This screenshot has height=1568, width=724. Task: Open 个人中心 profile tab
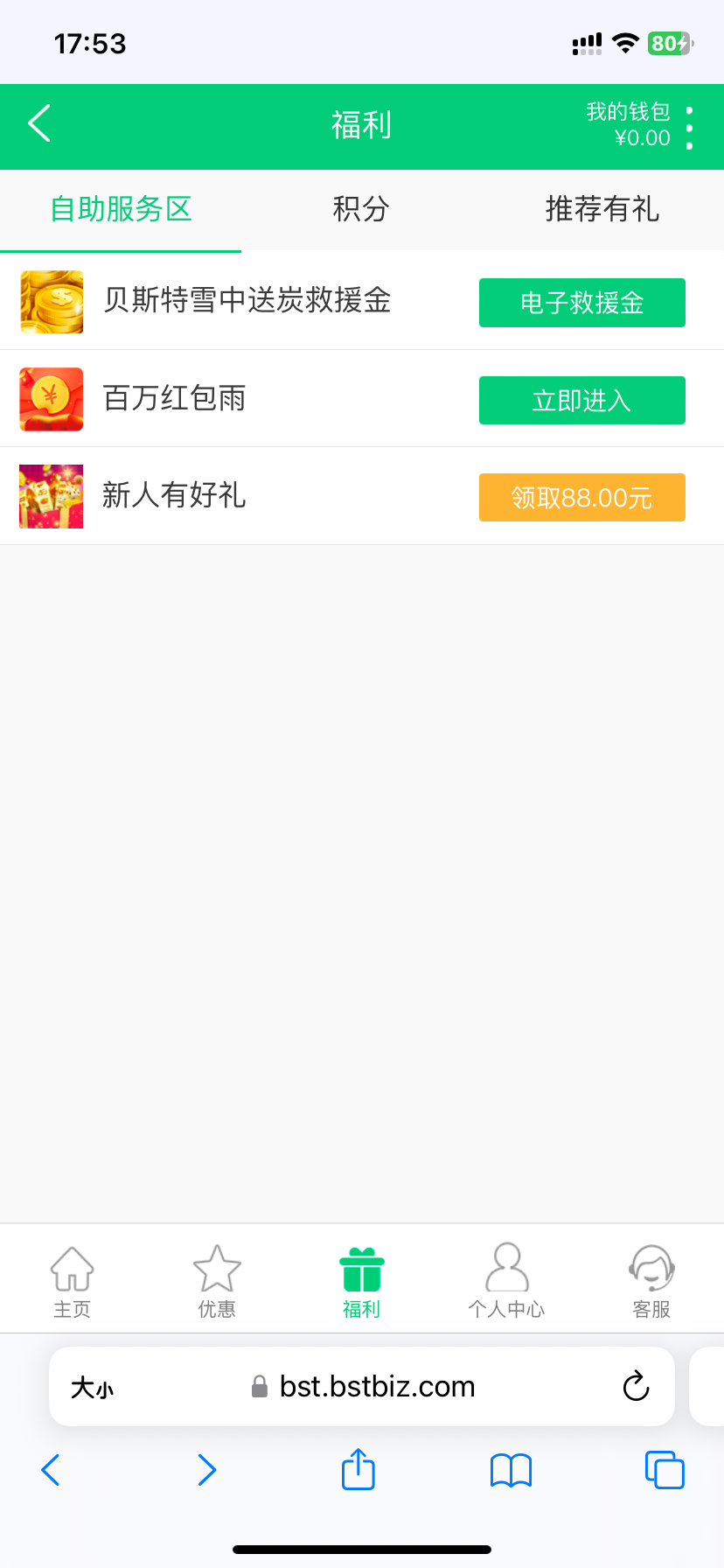pyautogui.click(x=506, y=1281)
